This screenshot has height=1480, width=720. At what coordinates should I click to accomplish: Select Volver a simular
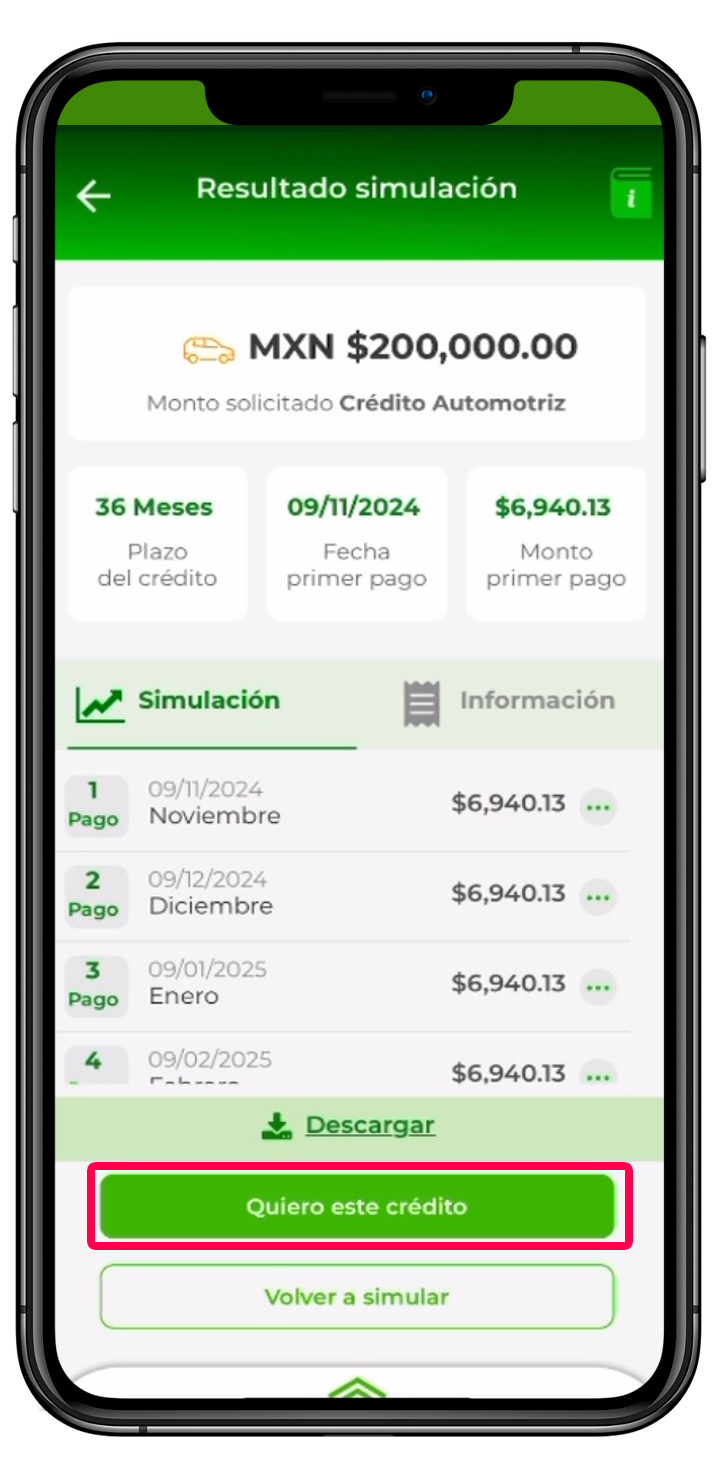357,1296
